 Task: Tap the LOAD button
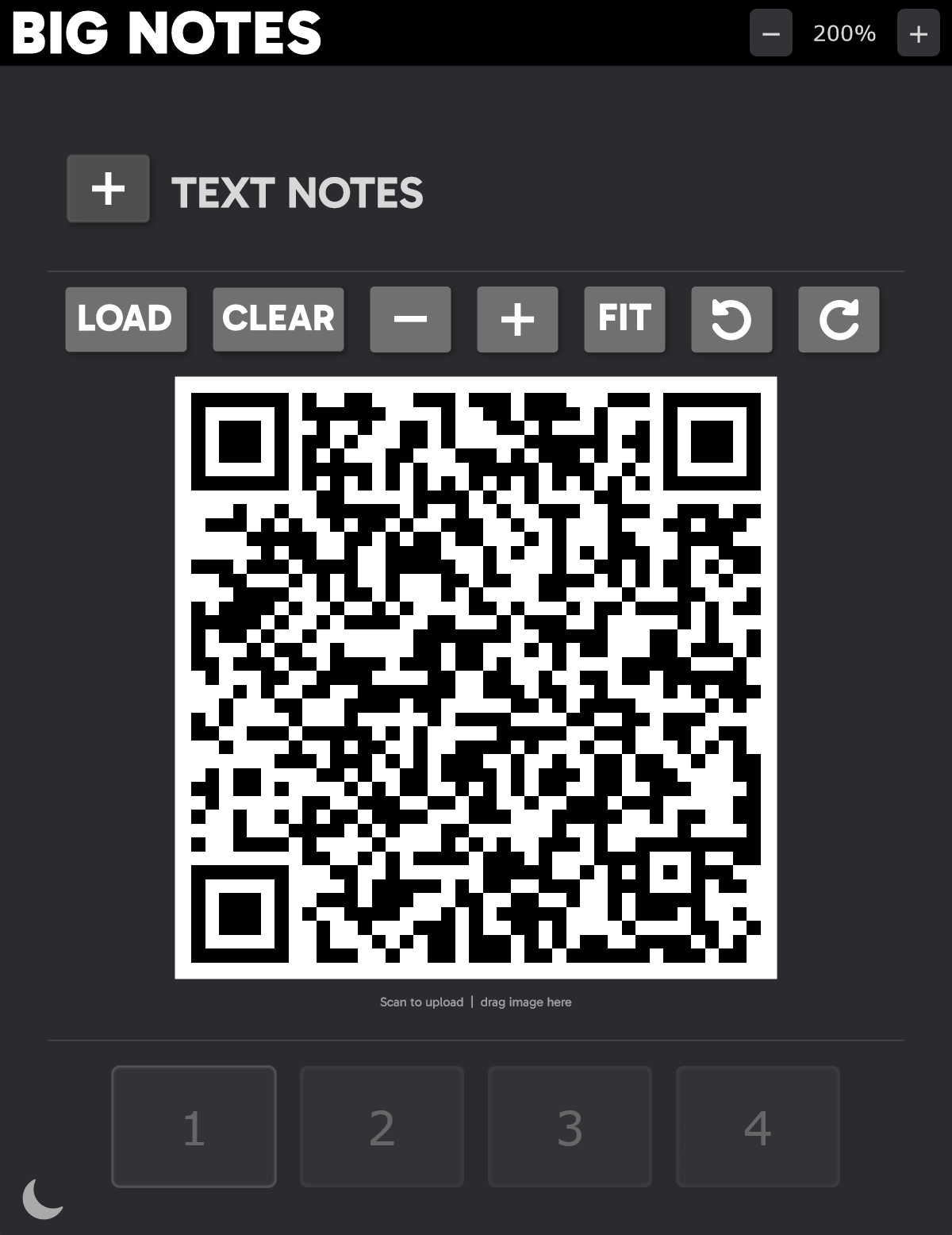click(125, 319)
